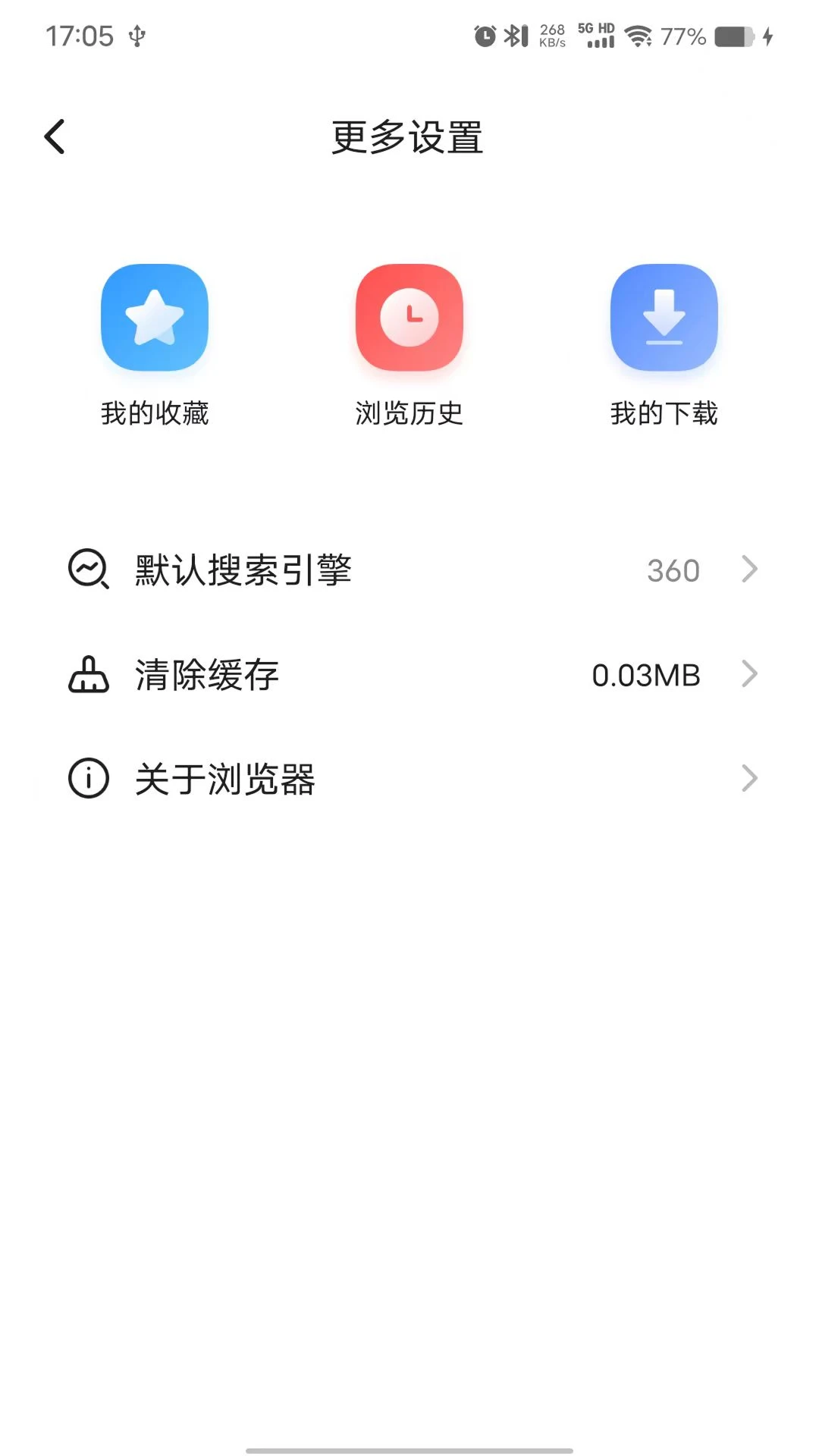Select 清除缓存 to clear cache
The image size is (819, 1456).
tap(409, 674)
